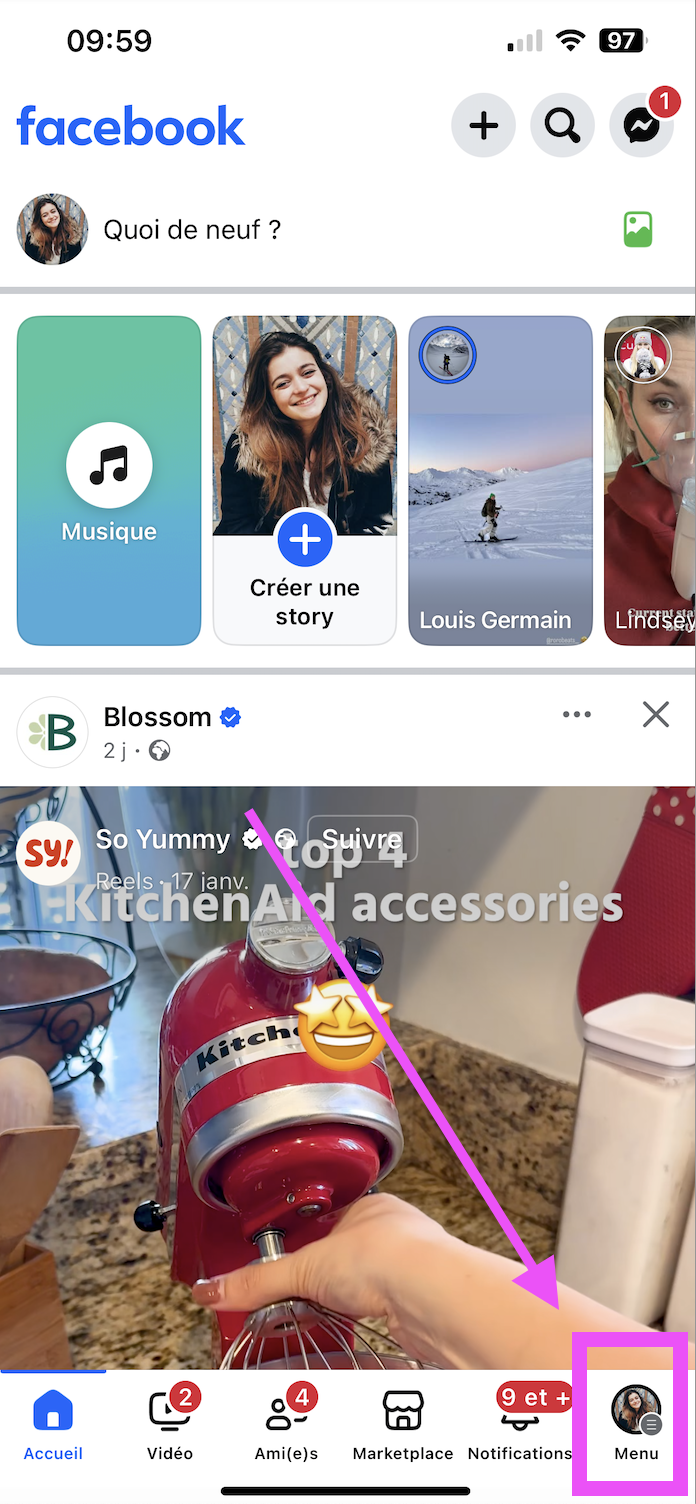The width and height of the screenshot is (696, 1504).
Task: Open Messenger chats
Action: click(x=642, y=126)
